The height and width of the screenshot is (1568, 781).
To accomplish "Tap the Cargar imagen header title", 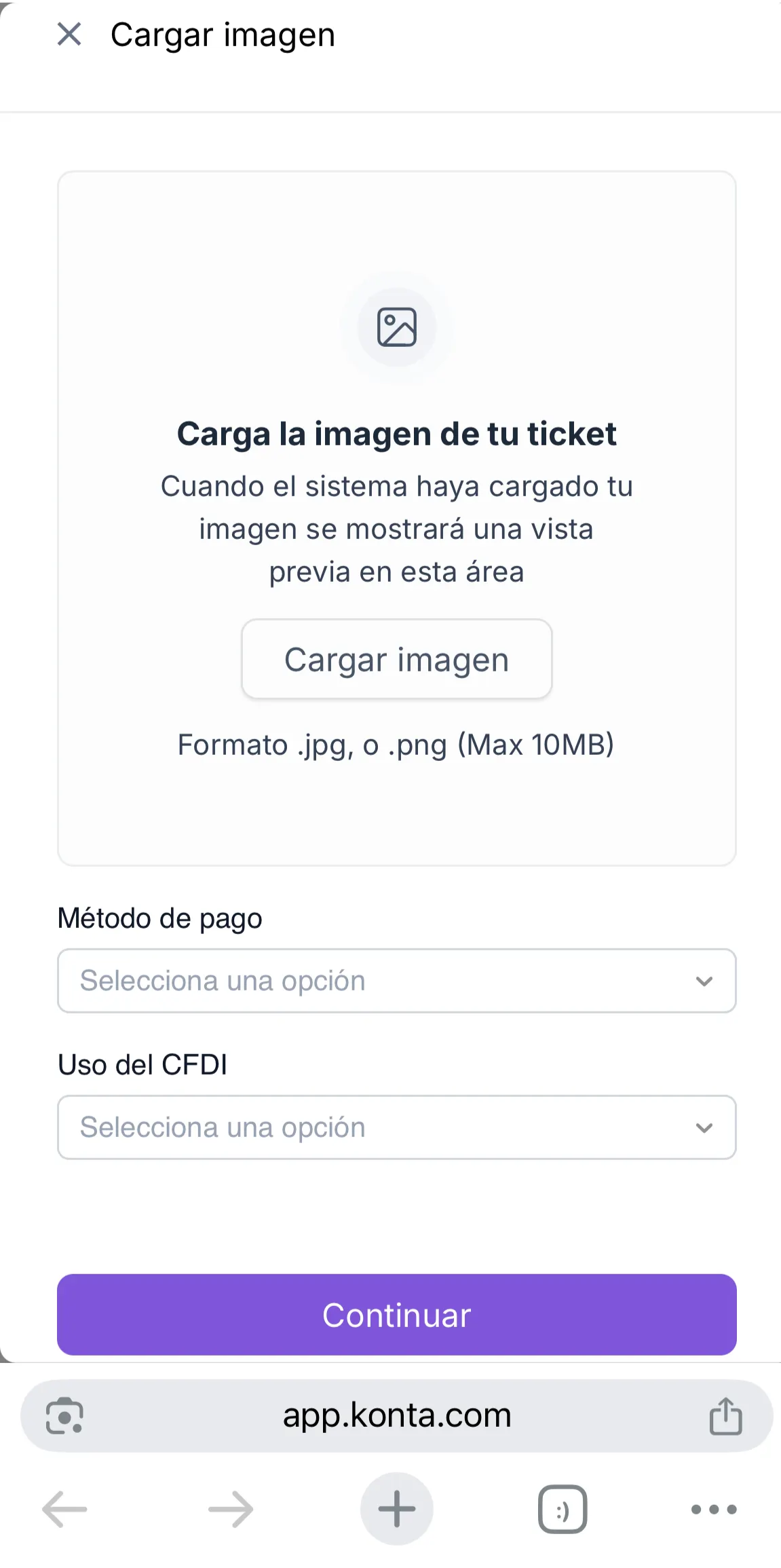I will (x=223, y=34).
